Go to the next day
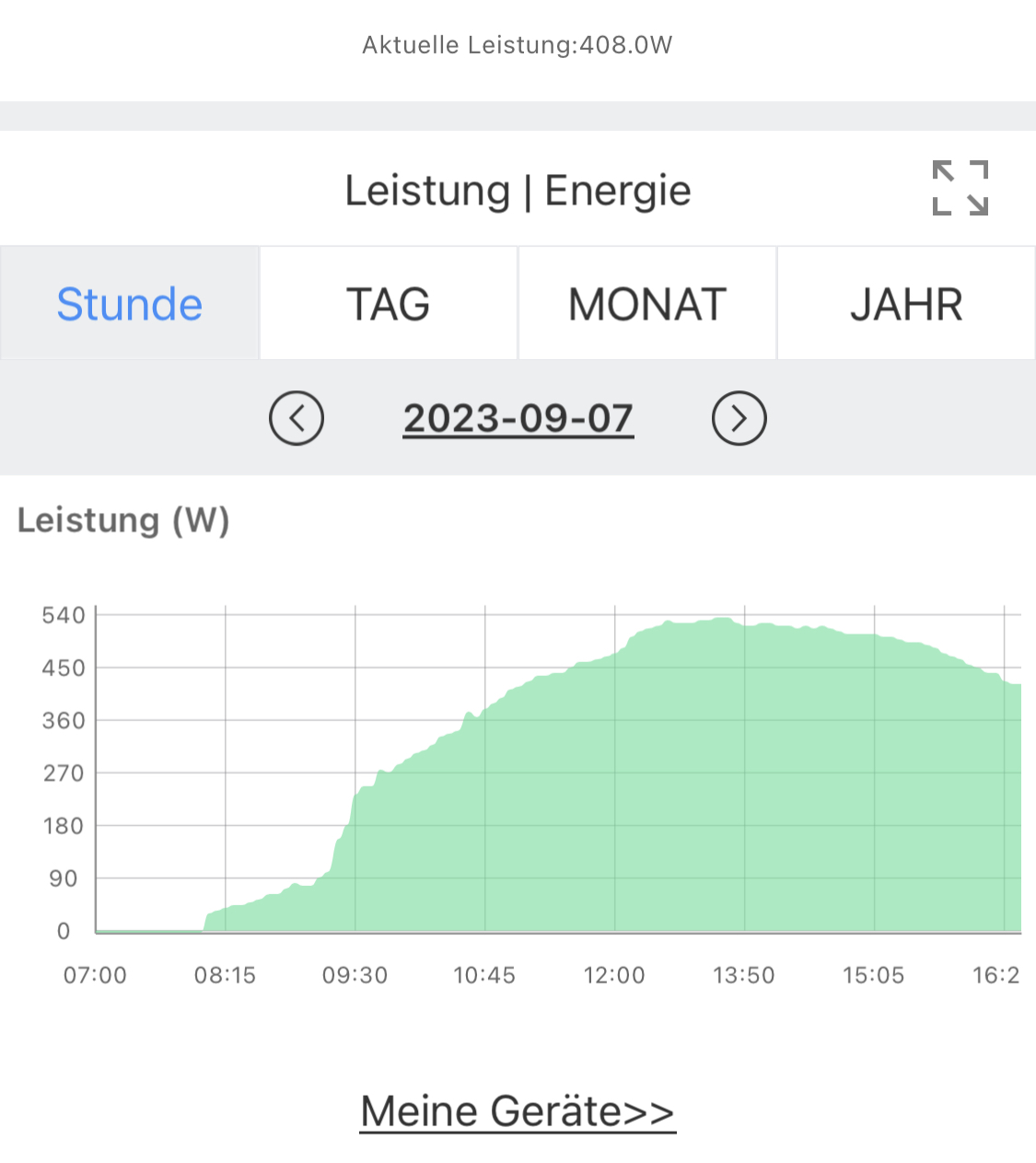Image resolution: width=1036 pixels, height=1163 pixels. [739, 418]
